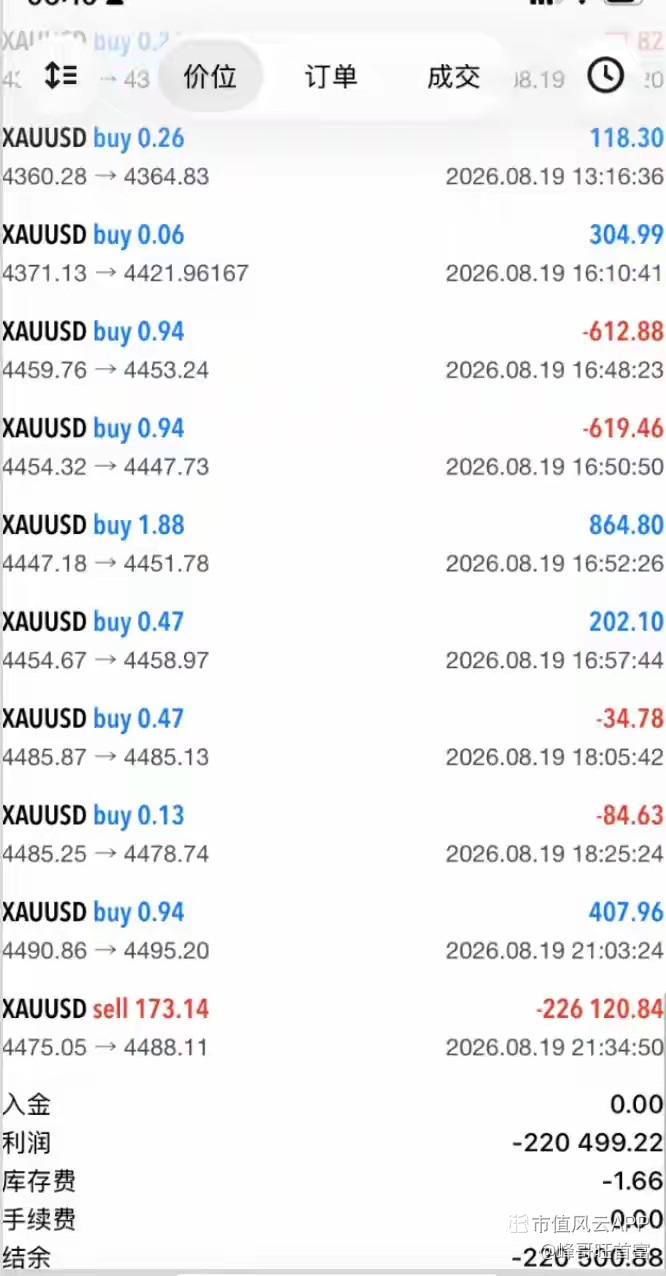Open the XAUUSD buy 0.06 trade
The width and height of the screenshot is (666, 1276).
pyautogui.click(x=333, y=254)
